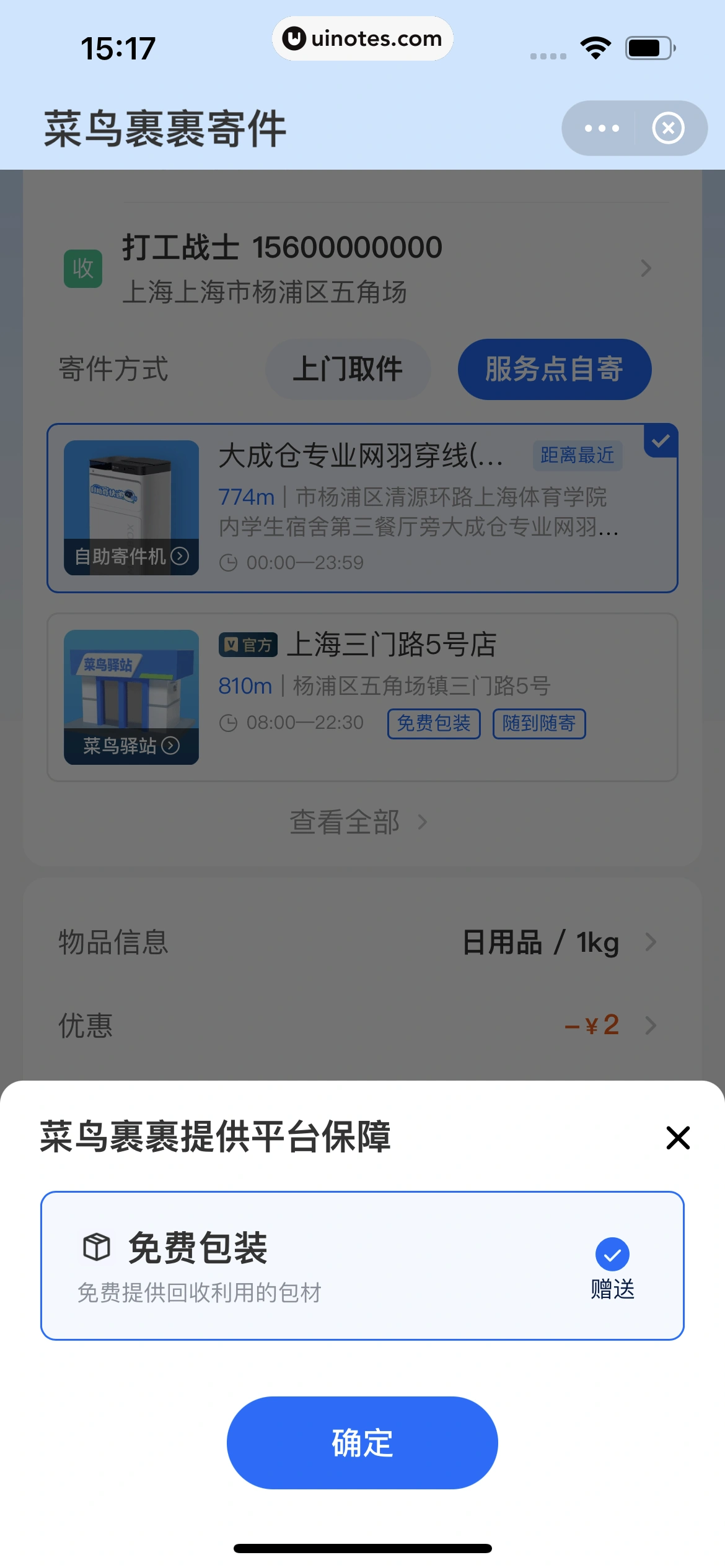Open 物品信息 item details

362,942
